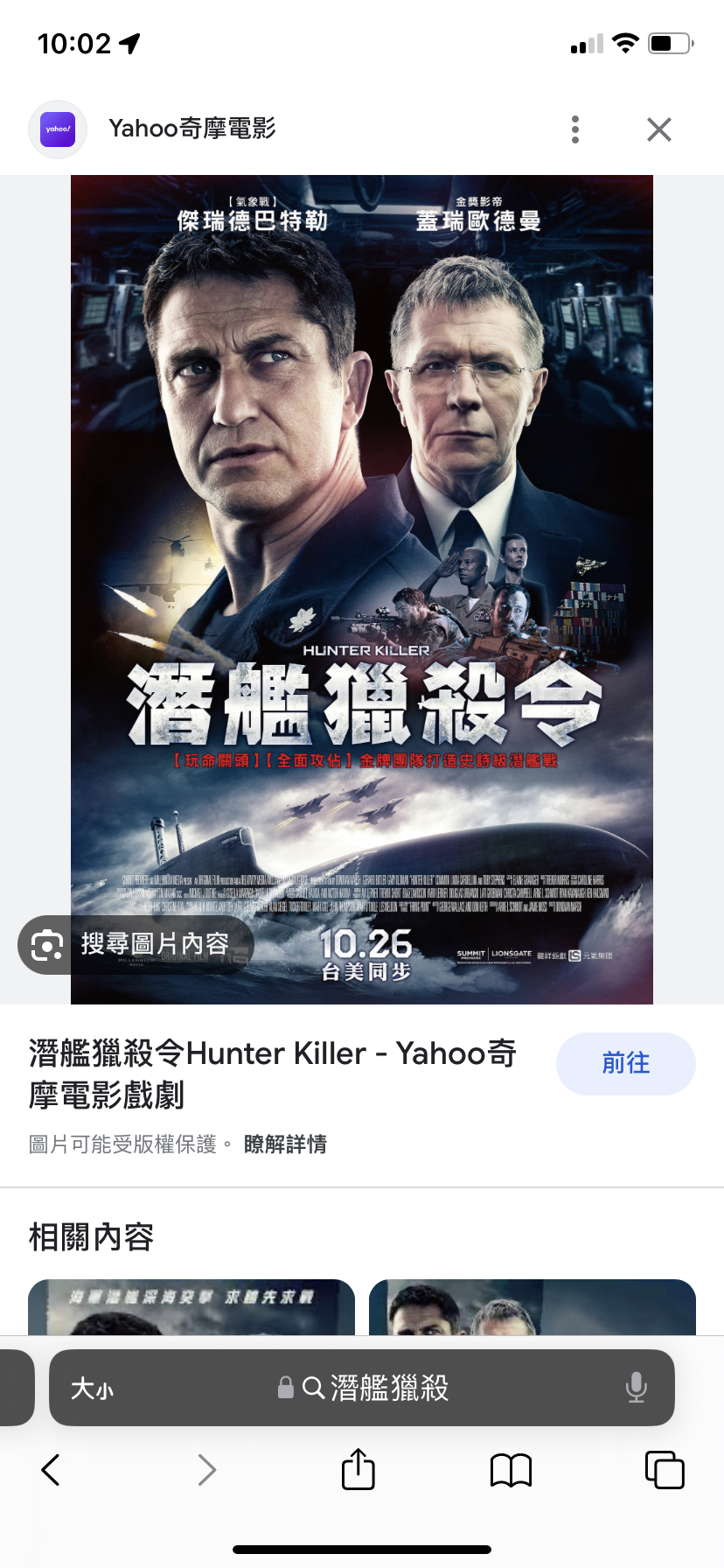
Task: Share this page via the share icon
Action: coord(358,1469)
